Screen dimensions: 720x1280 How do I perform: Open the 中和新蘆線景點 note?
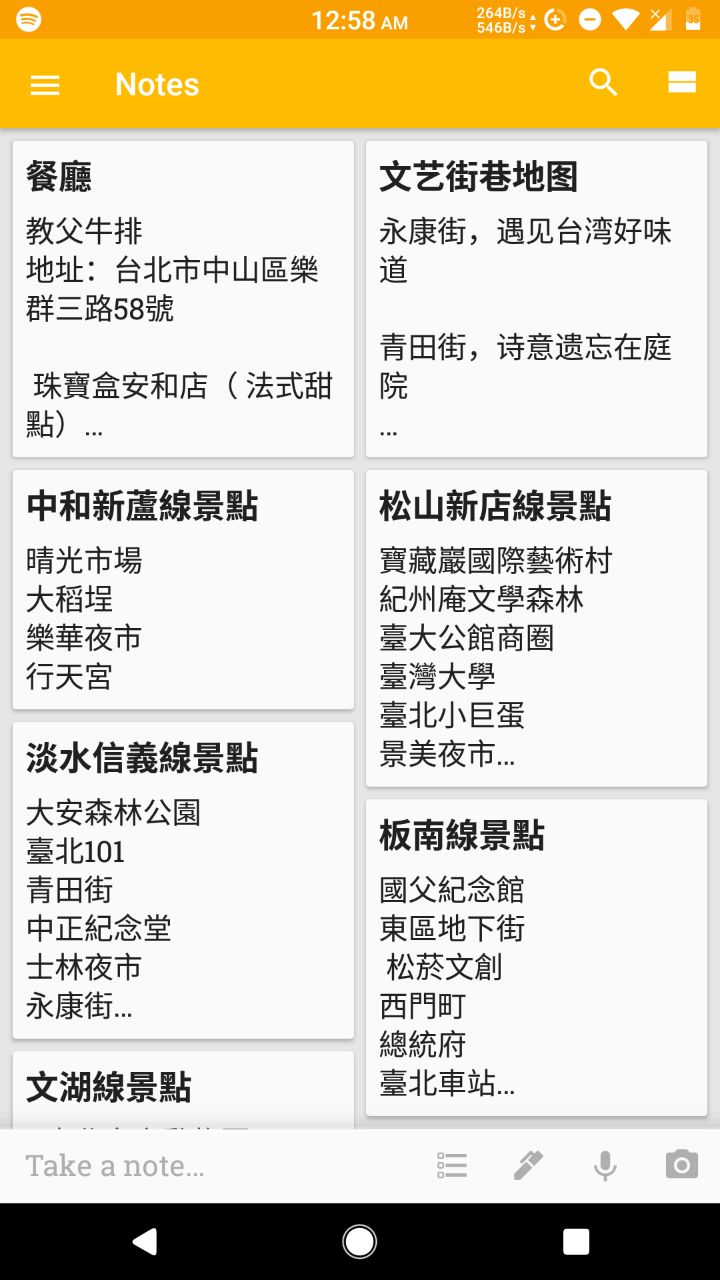point(183,590)
